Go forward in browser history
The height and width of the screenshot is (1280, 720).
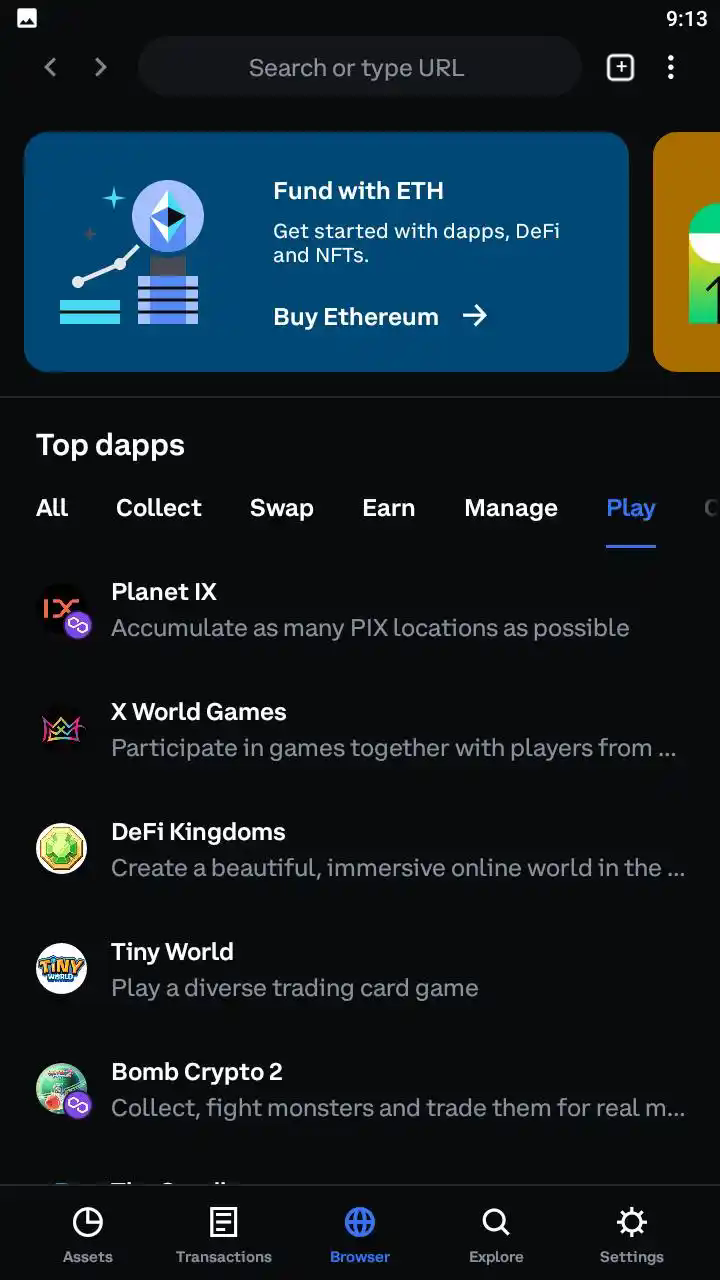click(x=100, y=68)
